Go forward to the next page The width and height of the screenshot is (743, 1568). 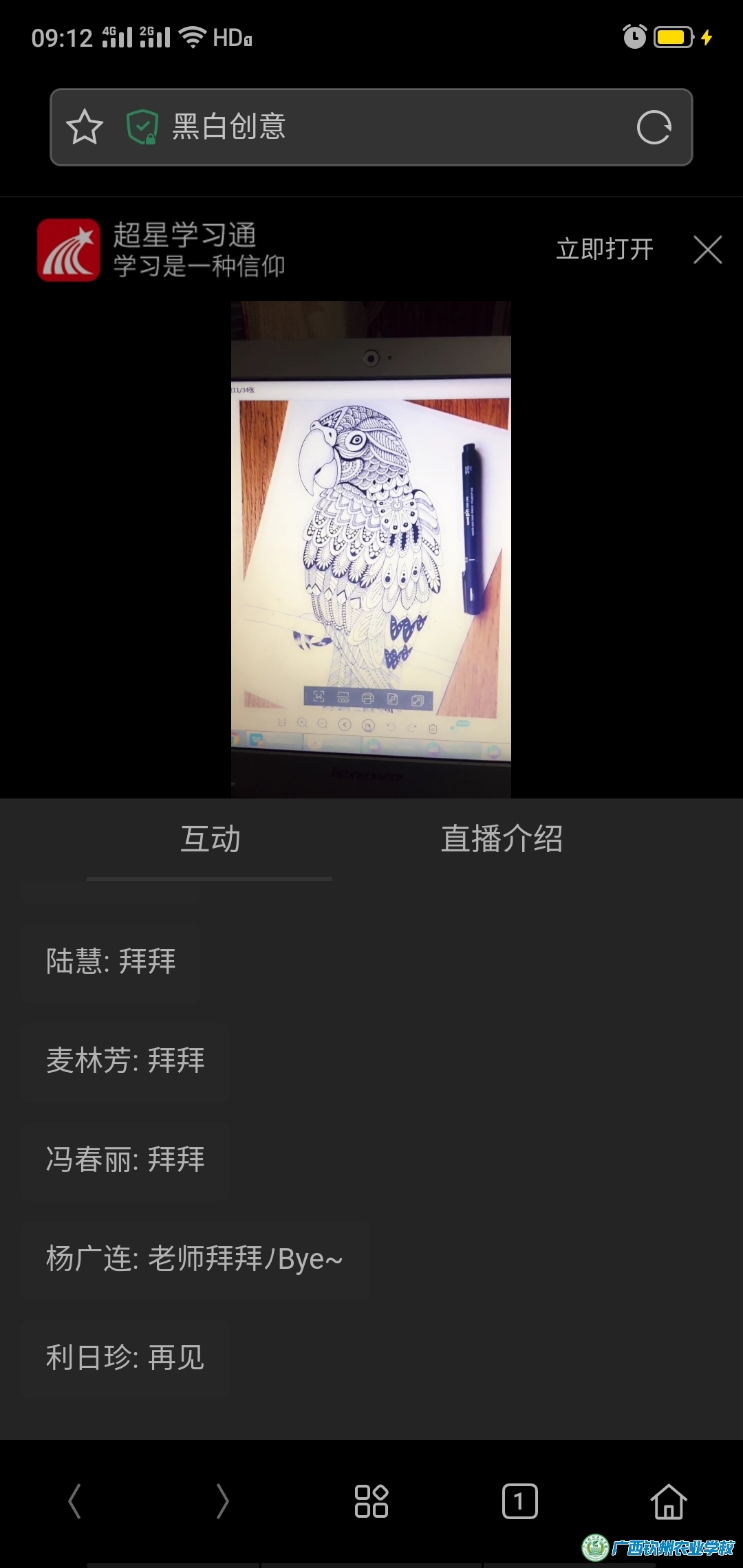click(x=222, y=1501)
